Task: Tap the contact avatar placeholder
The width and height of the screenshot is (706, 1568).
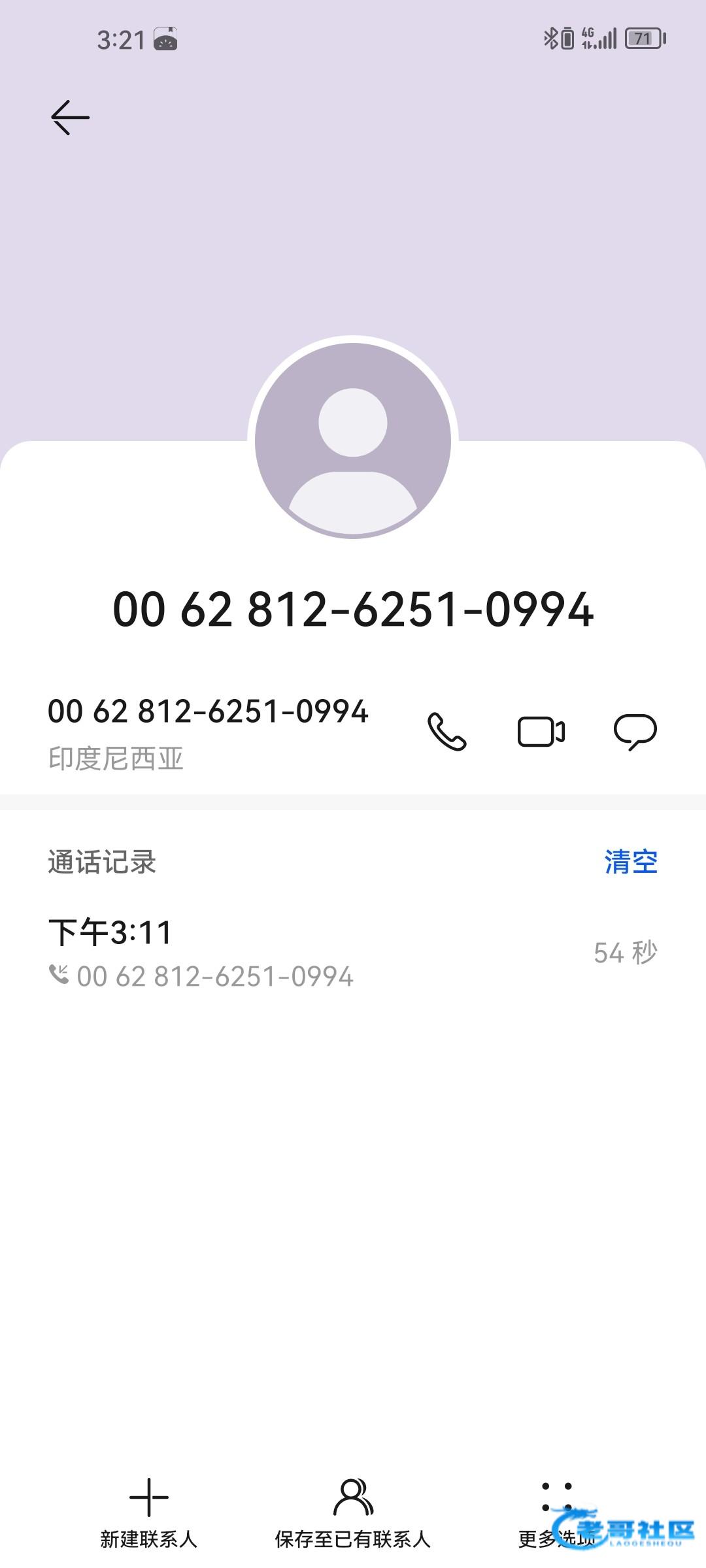Action: point(353,440)
